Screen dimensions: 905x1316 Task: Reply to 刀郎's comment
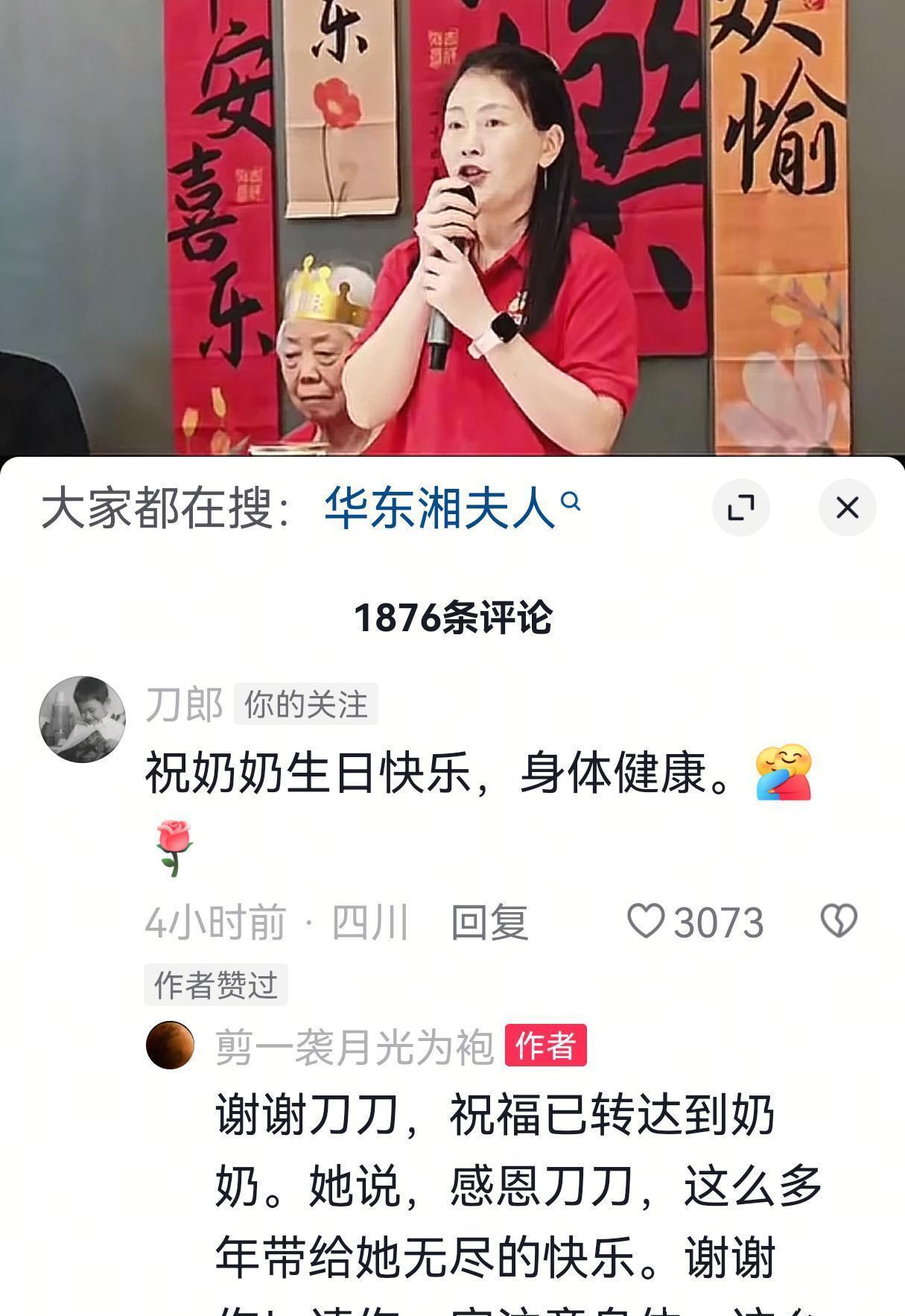click(x=489, y=923)
